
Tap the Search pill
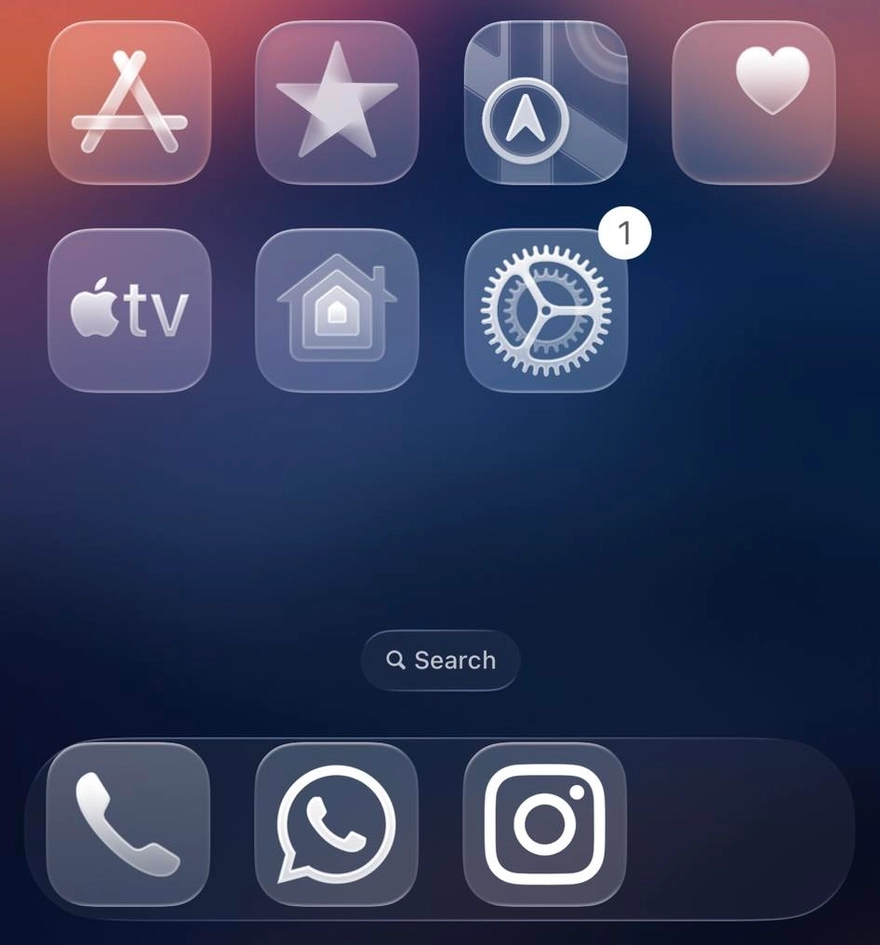coord(440,660)
